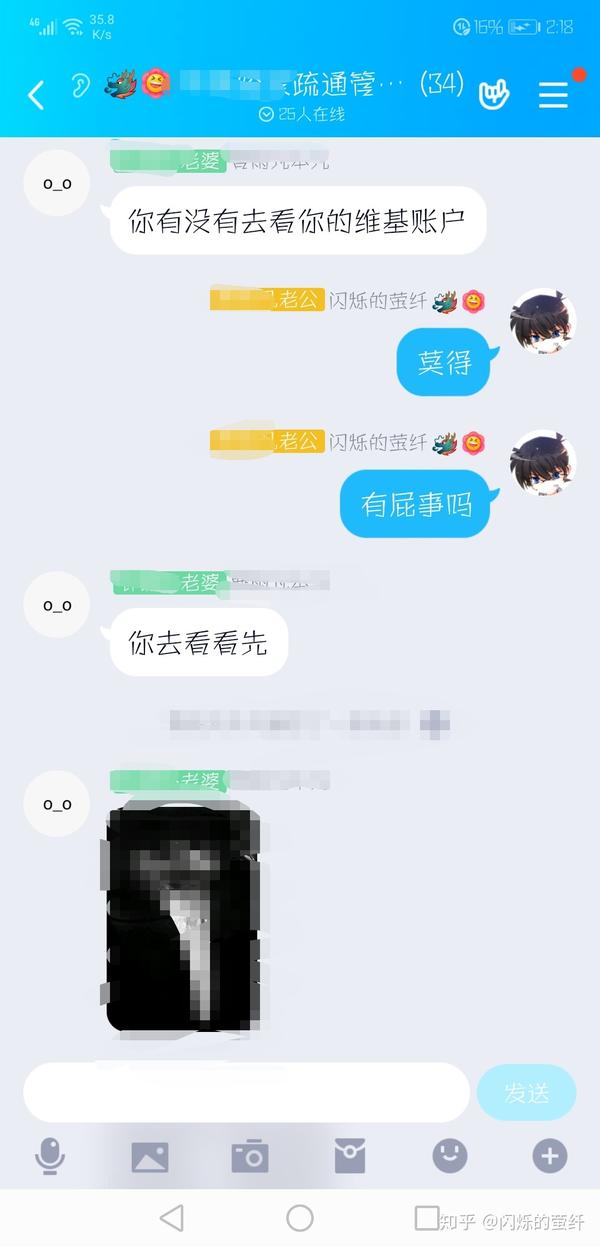Image resolution: width=600 pixels, height=1247 pixels.
Task: Open the camera to take photo
Action: tap(250, 1157)
